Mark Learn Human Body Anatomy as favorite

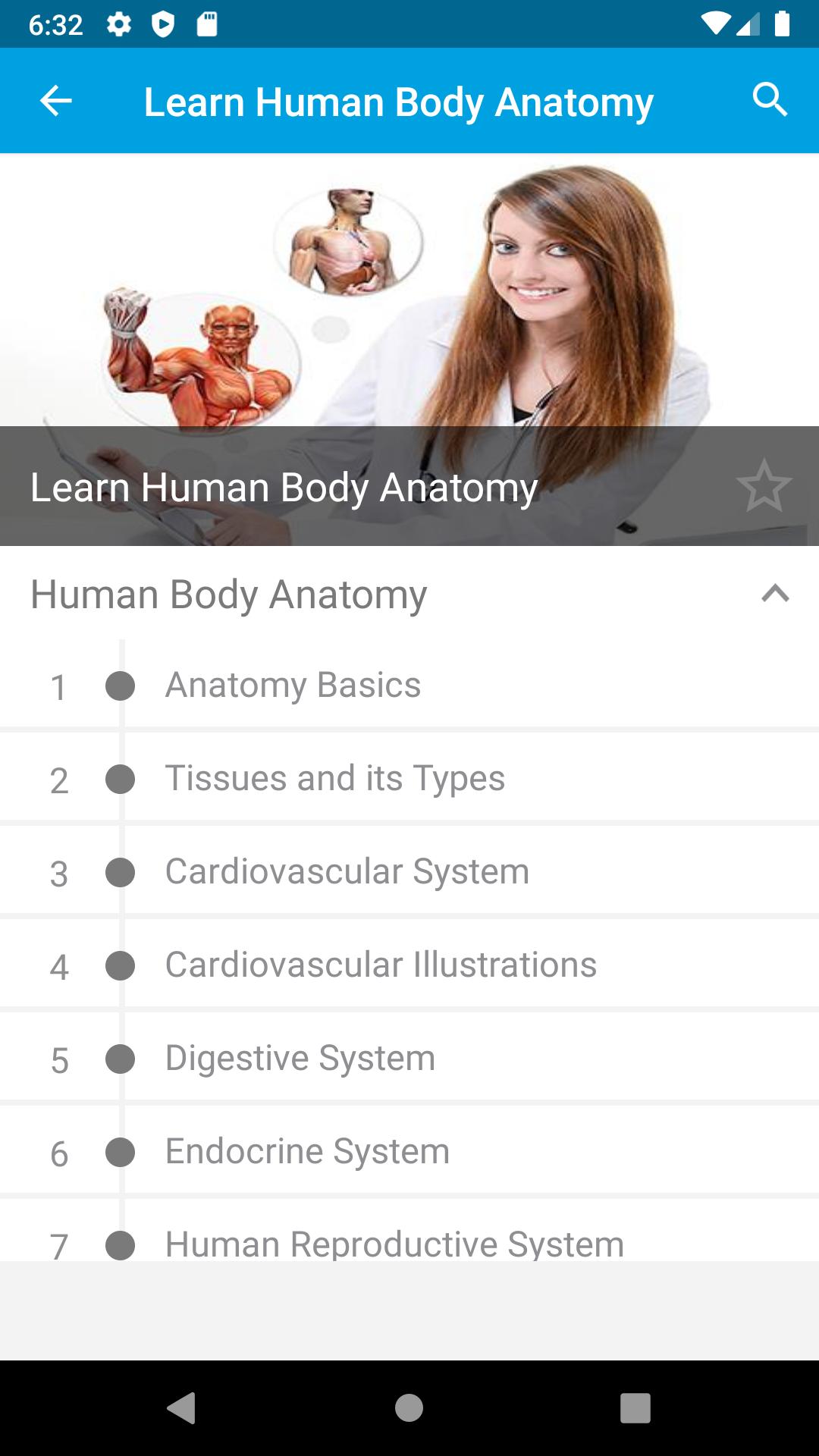[764, 486]
